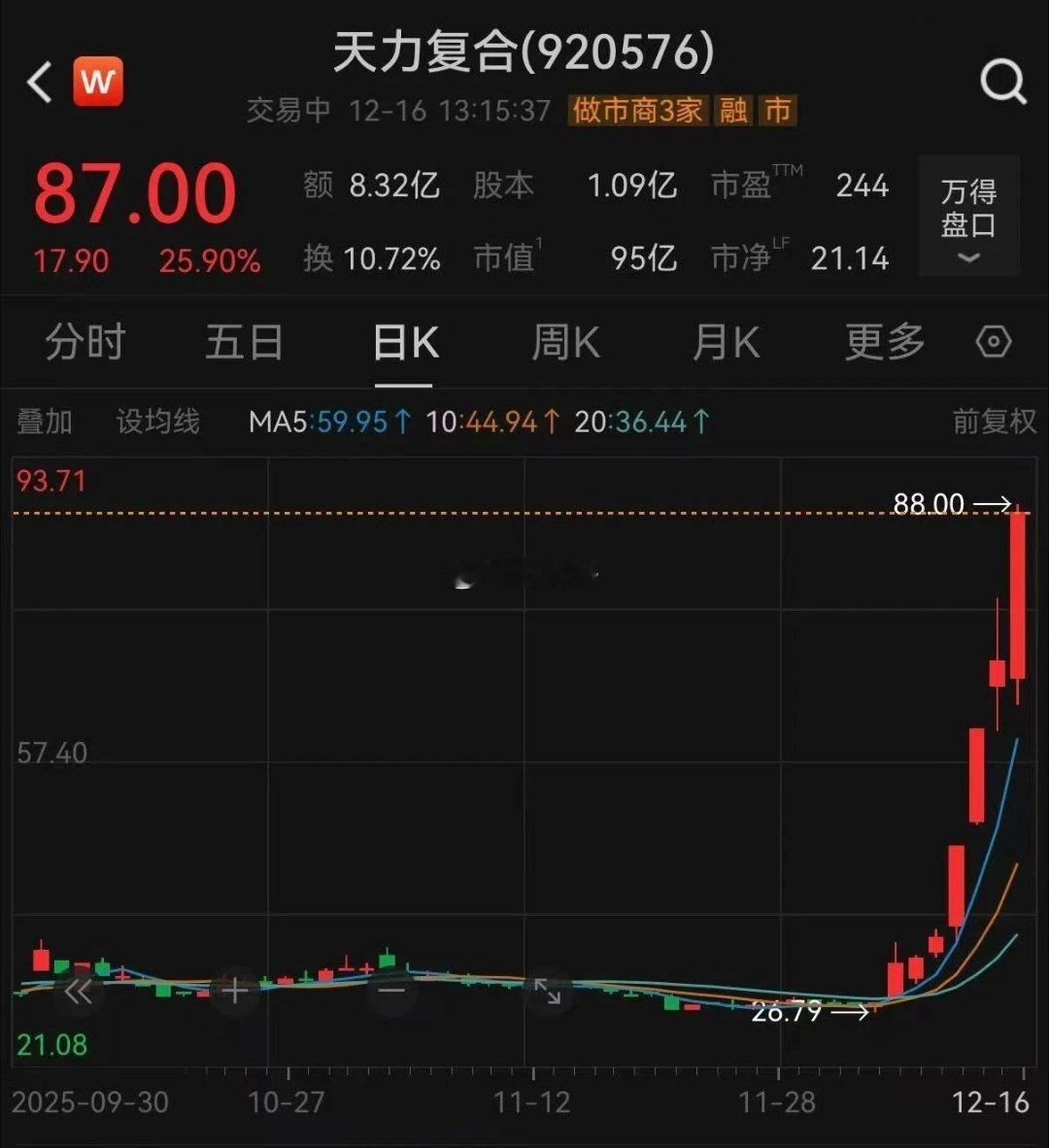Viewport: 1049px width, 1148px height.
Task: Open the stock search magnifier
Action: 1003,82
